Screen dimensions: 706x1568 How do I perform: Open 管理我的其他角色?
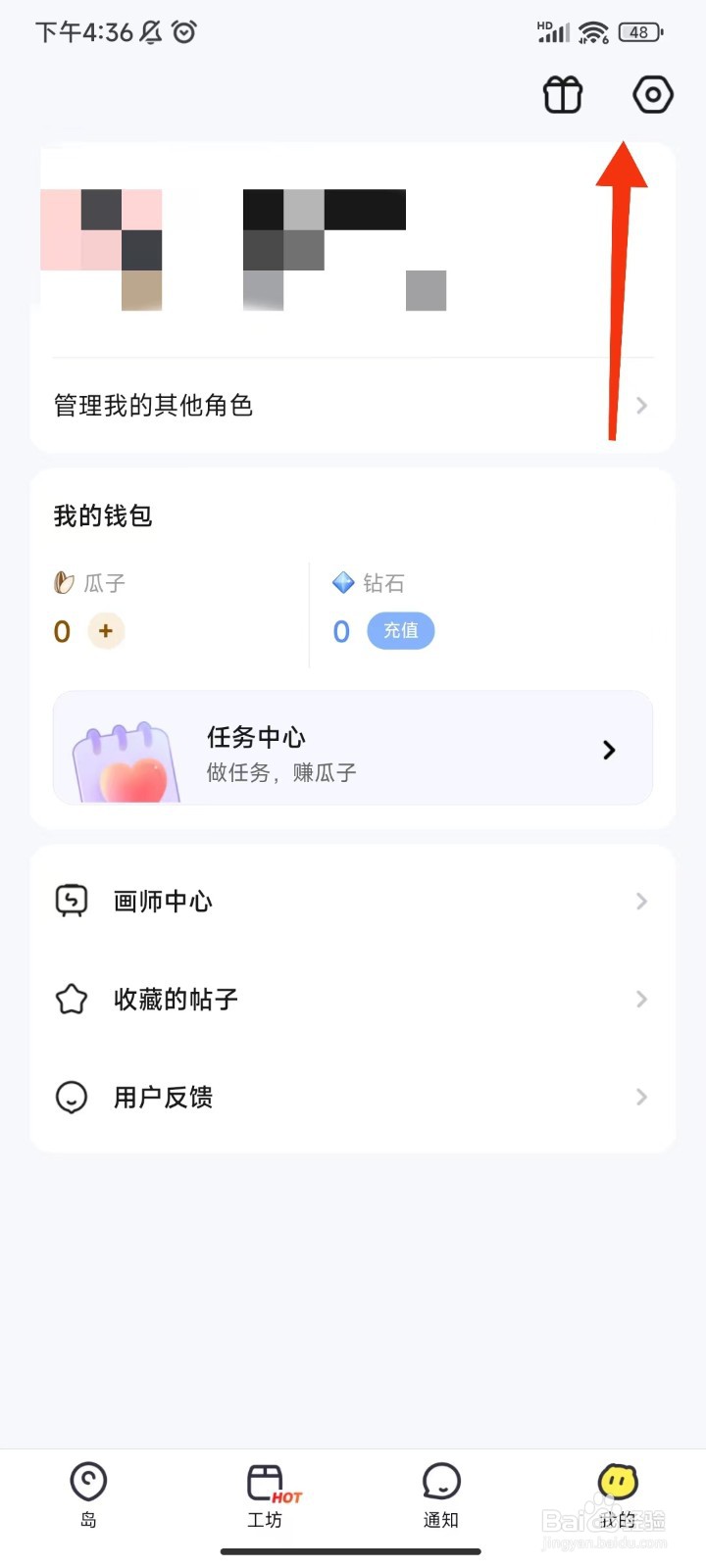(x=353, y=405)
